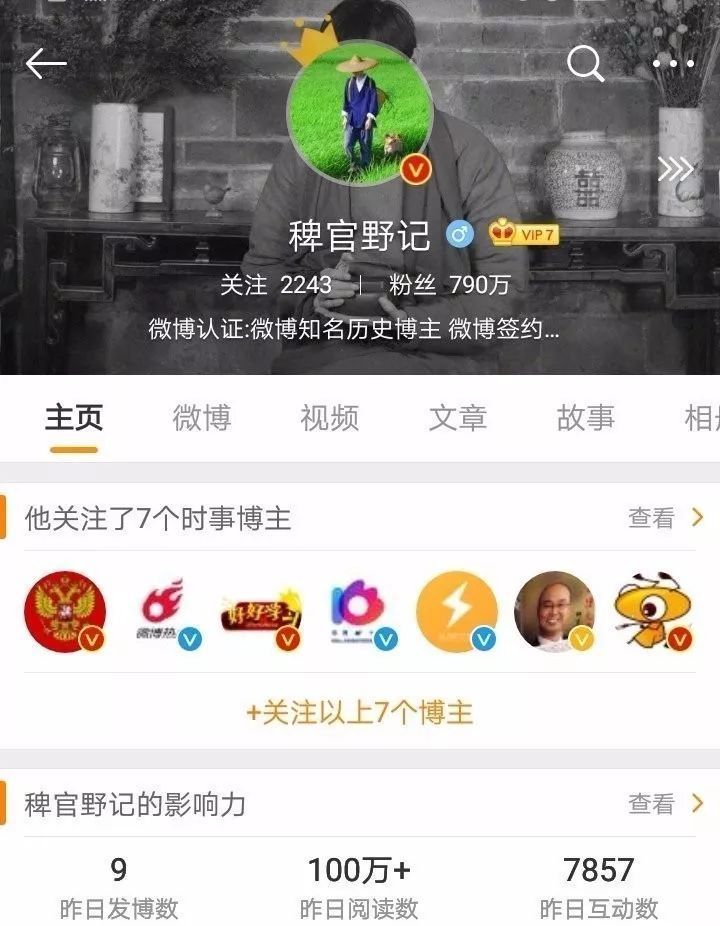Switch to the 文章 tab
The width and height of the screenshot is (720, 926).
pos(457,418)
